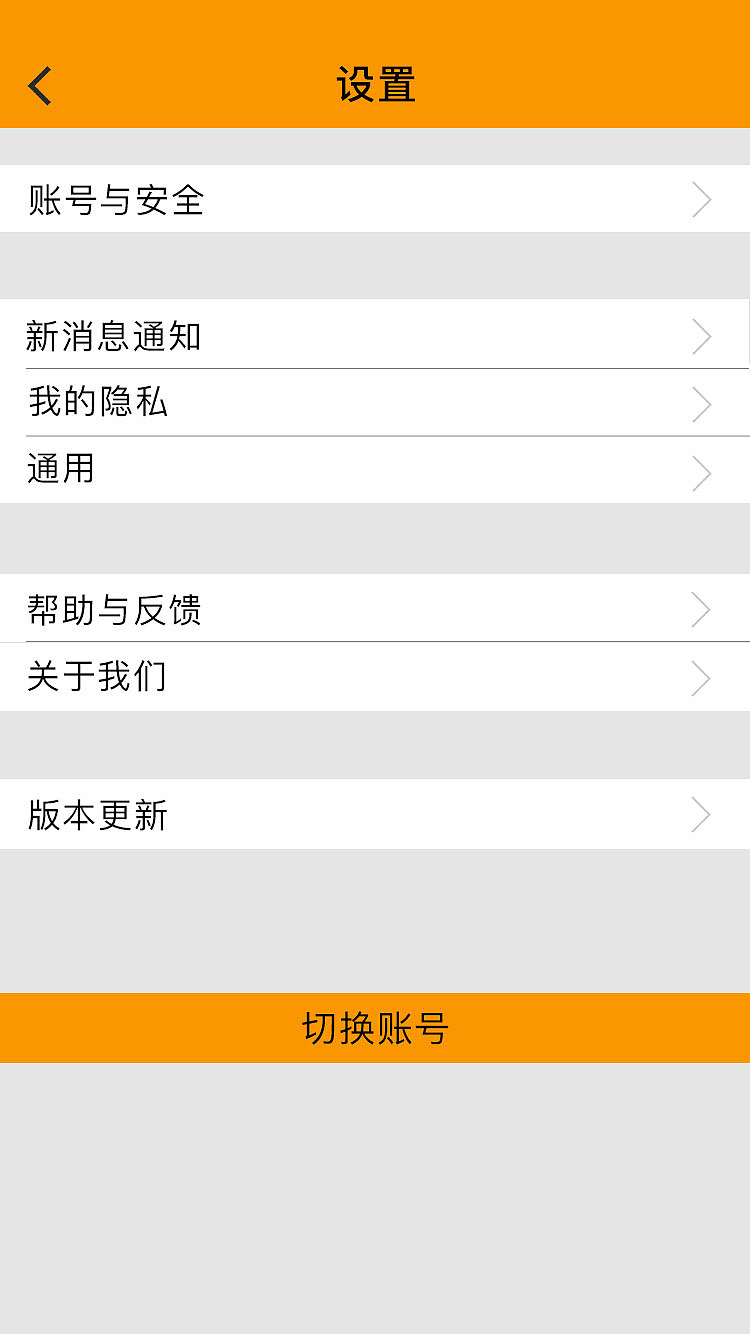Open 新消息通知 (New Message Notifications) settings
The width and height of the screenshot is (750, 1334).
[375, 337]
